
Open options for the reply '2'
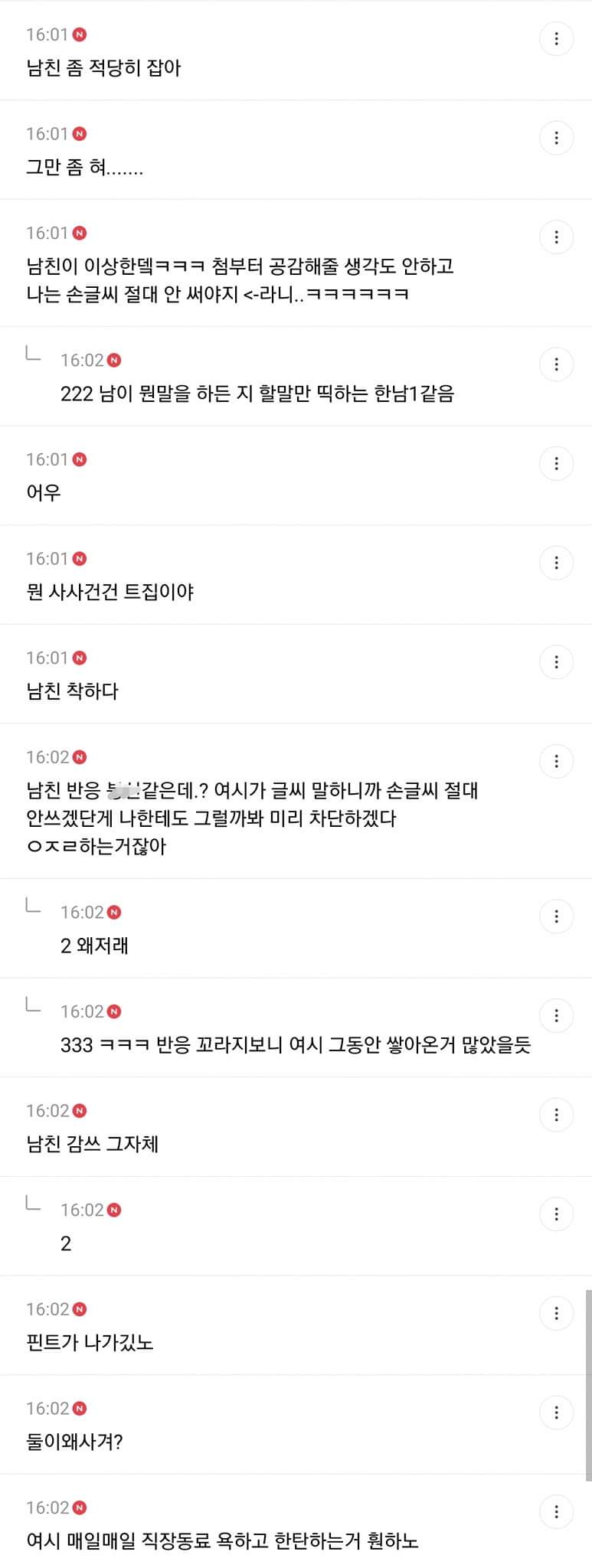pyautogui.click(x=556, y=1214)
